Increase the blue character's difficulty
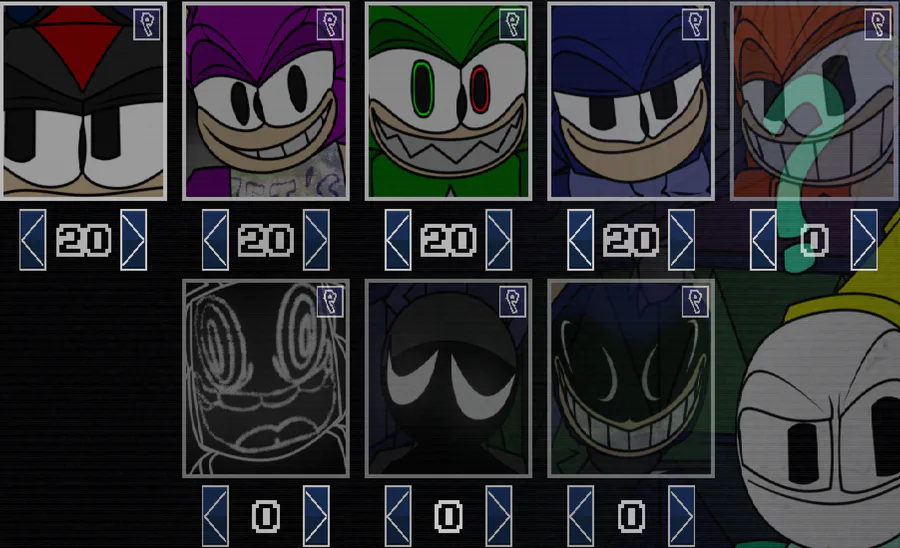900x548 pixels. [682, 240]
